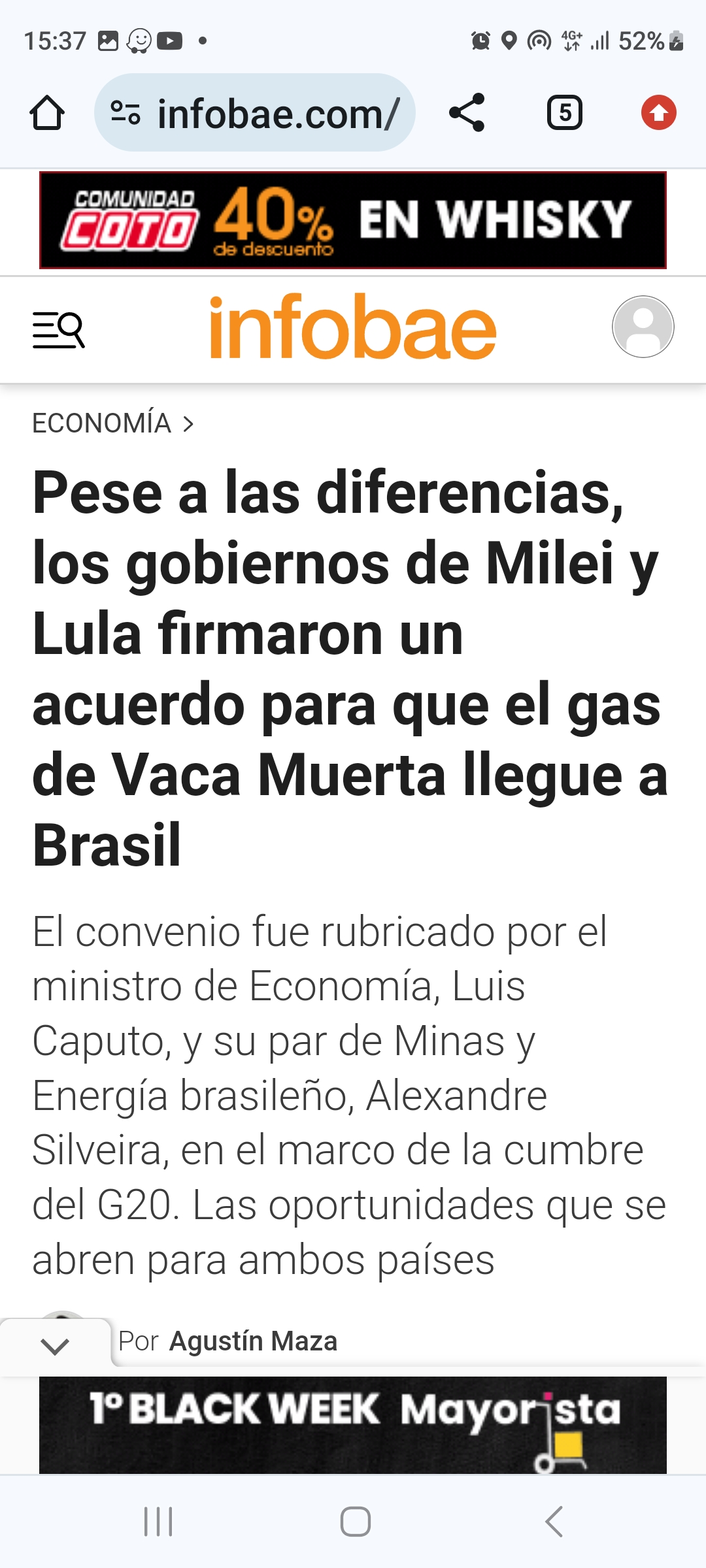
Task: Open author Agustín Maza's page
Action: click(x=253, y=1341)
